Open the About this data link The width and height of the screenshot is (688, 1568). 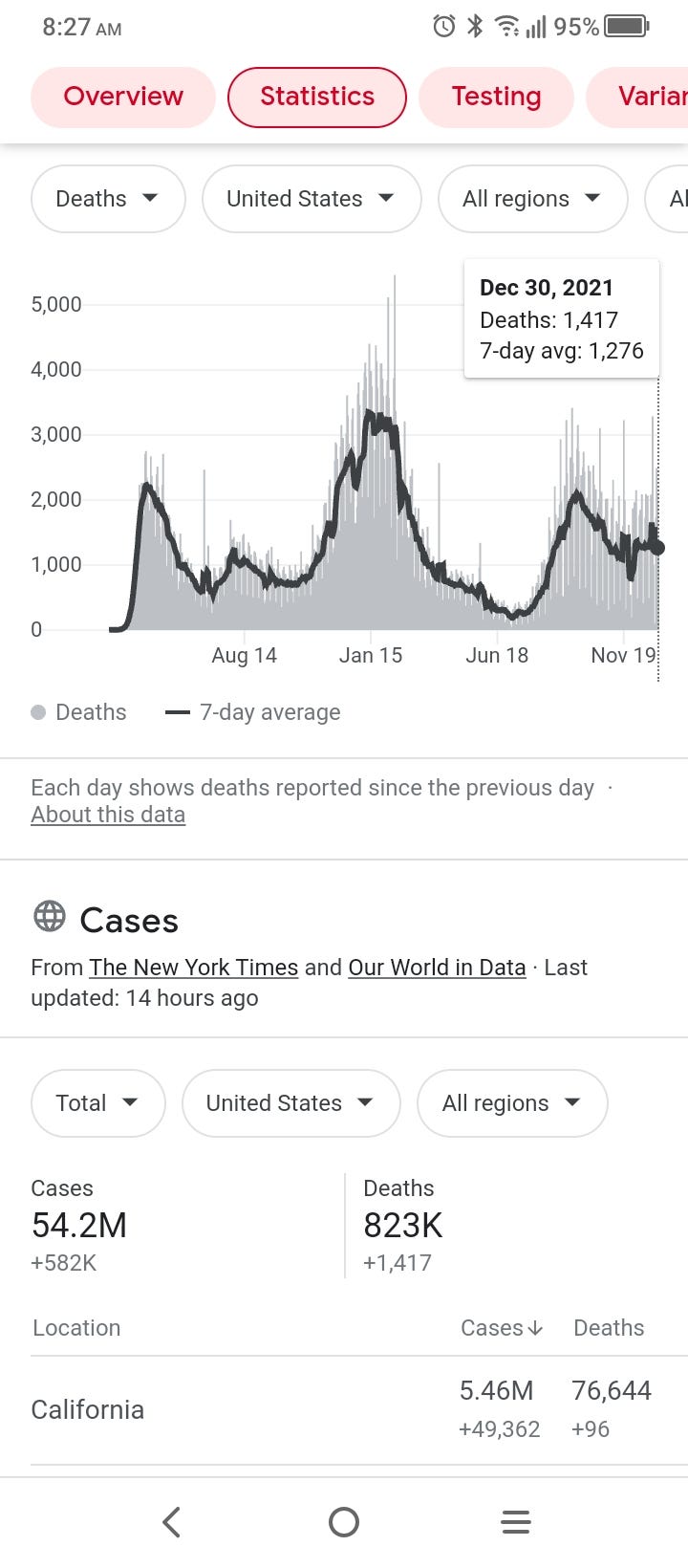pos(108,815)
